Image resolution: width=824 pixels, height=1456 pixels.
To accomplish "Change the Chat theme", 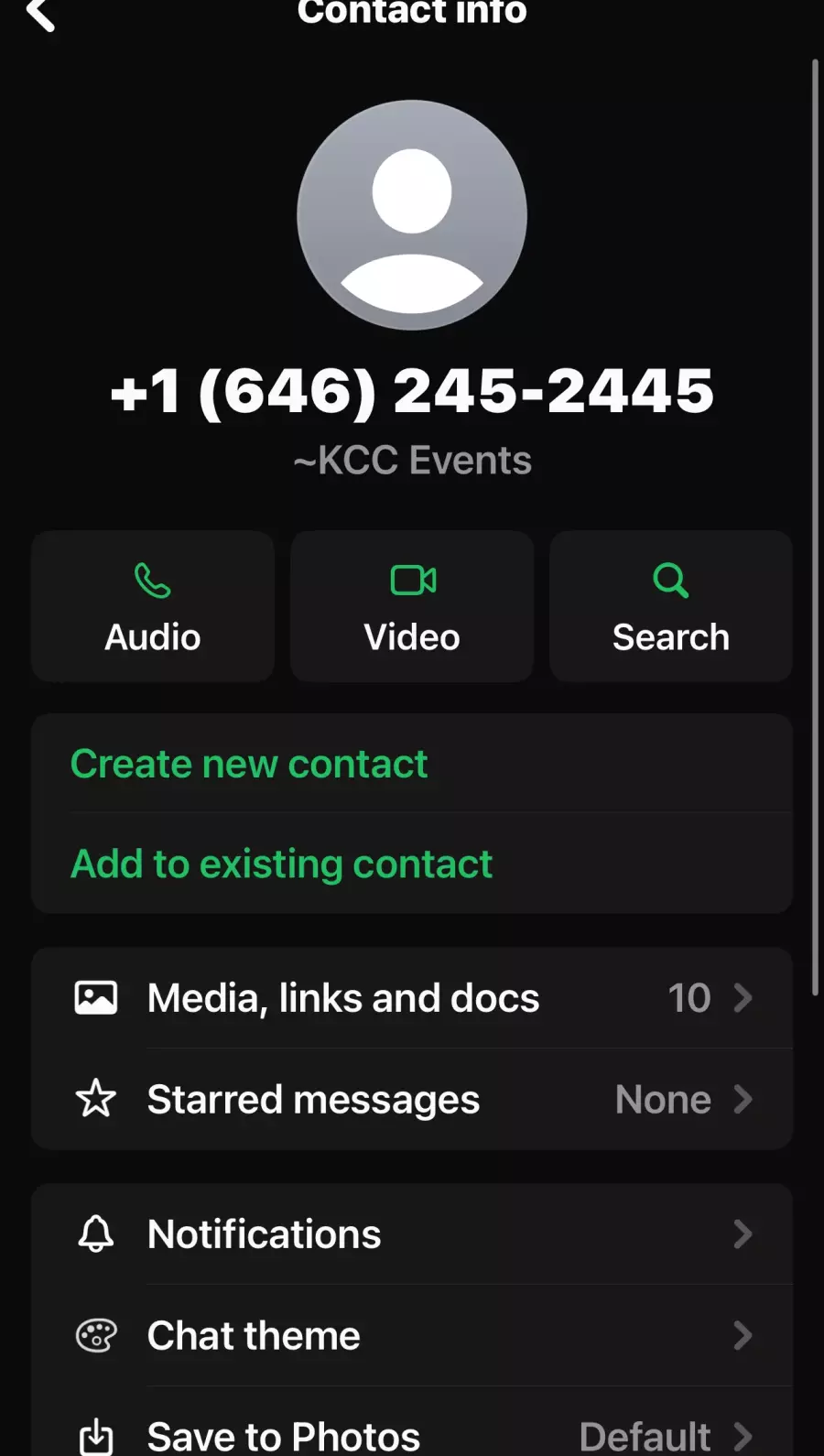I will pyautogui.click(x=412, y=1335).
